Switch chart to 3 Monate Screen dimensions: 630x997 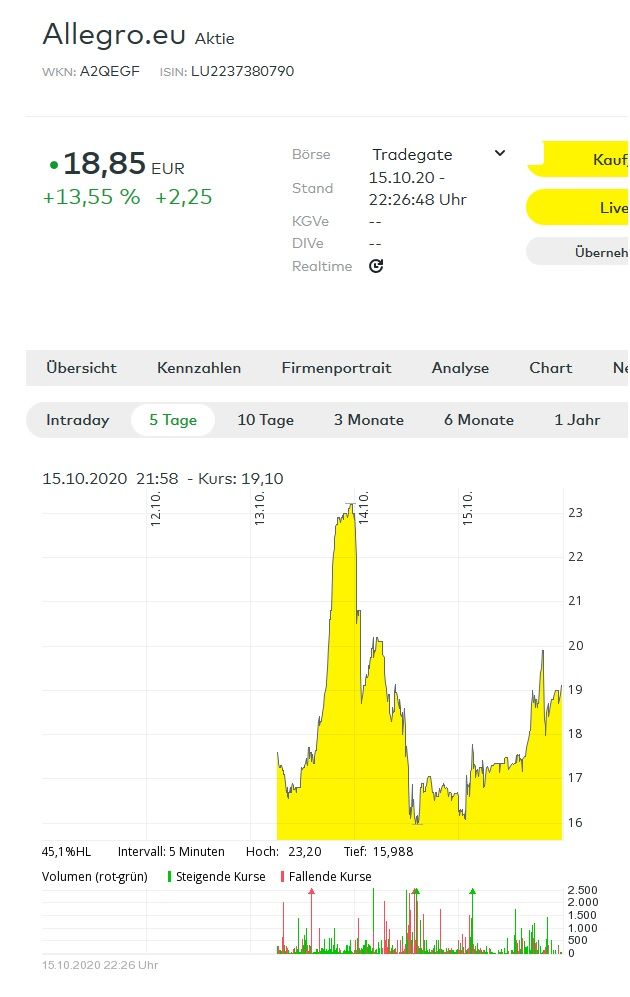pyautogui.click(x=369, y=420)
